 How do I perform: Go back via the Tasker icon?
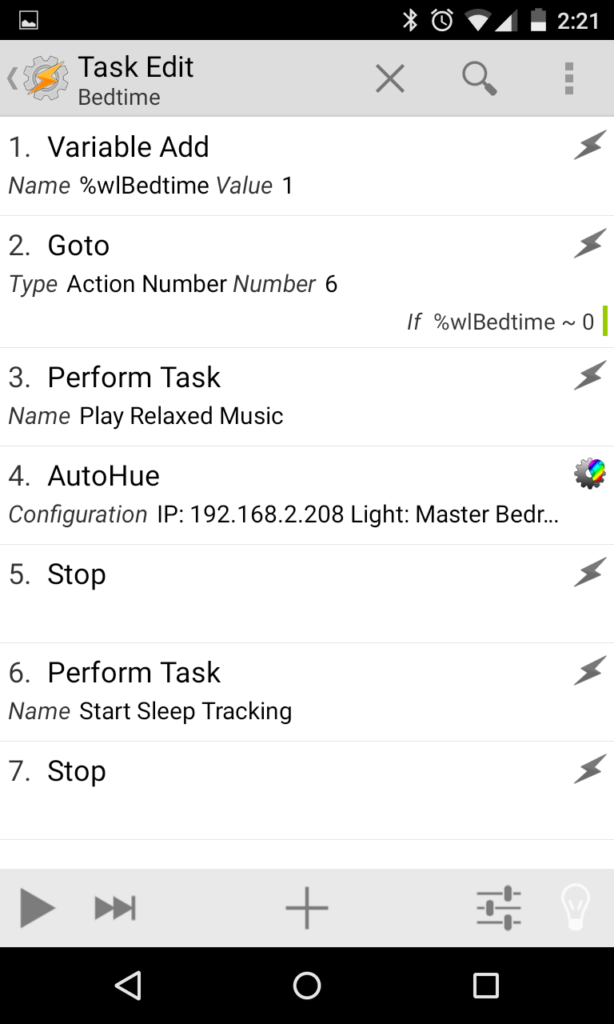tap(38, 79)
